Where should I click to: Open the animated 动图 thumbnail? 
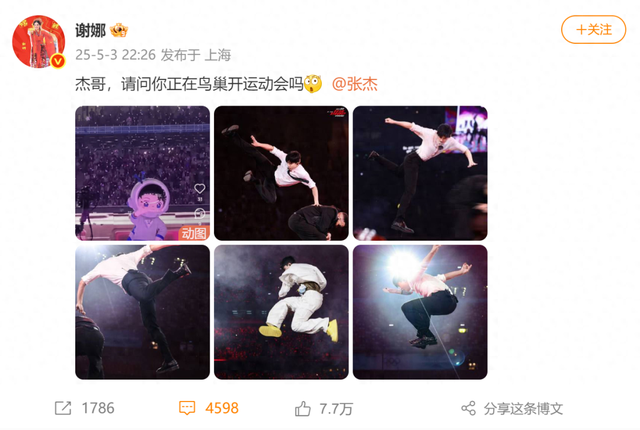coord(142,173)
